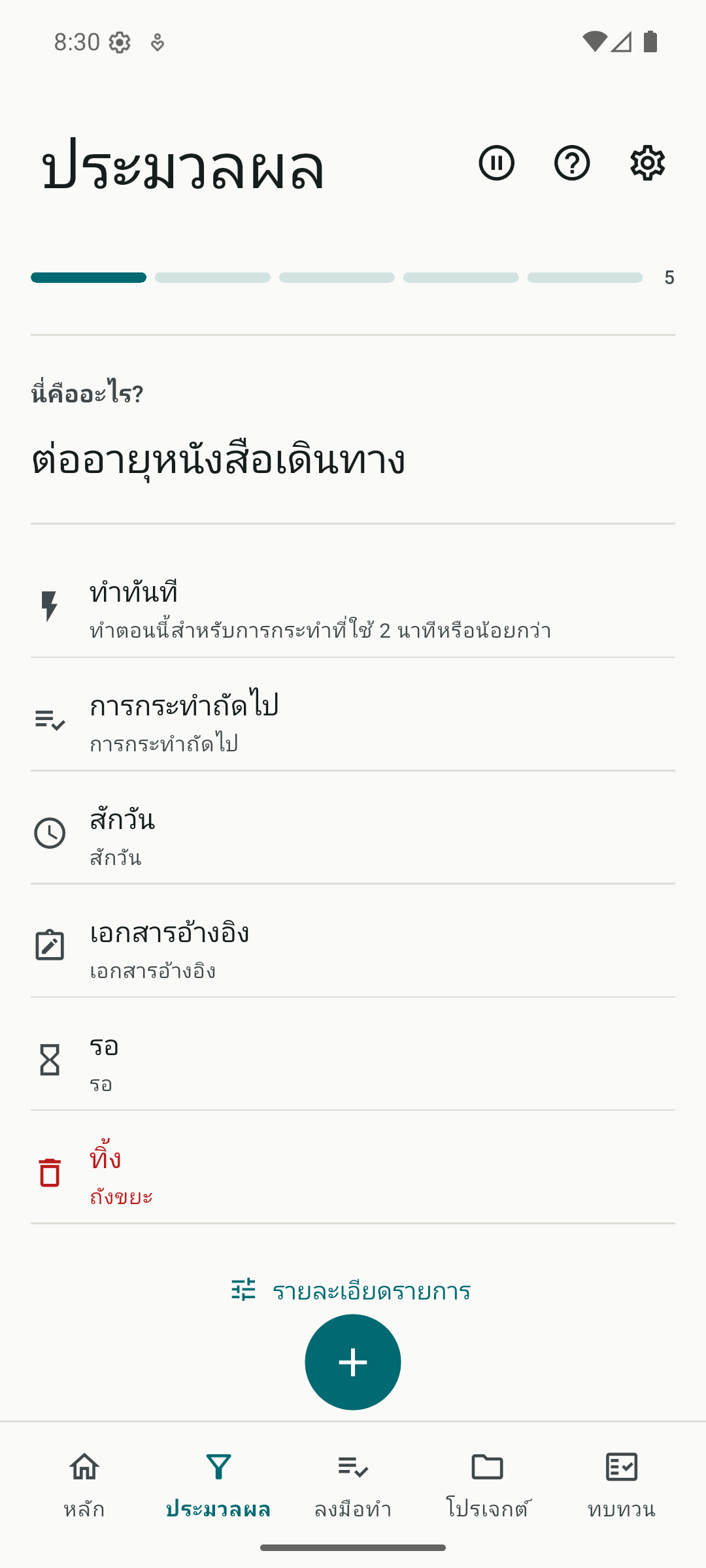File the item as เอกสารอ้างอิง

pos(353,947)
